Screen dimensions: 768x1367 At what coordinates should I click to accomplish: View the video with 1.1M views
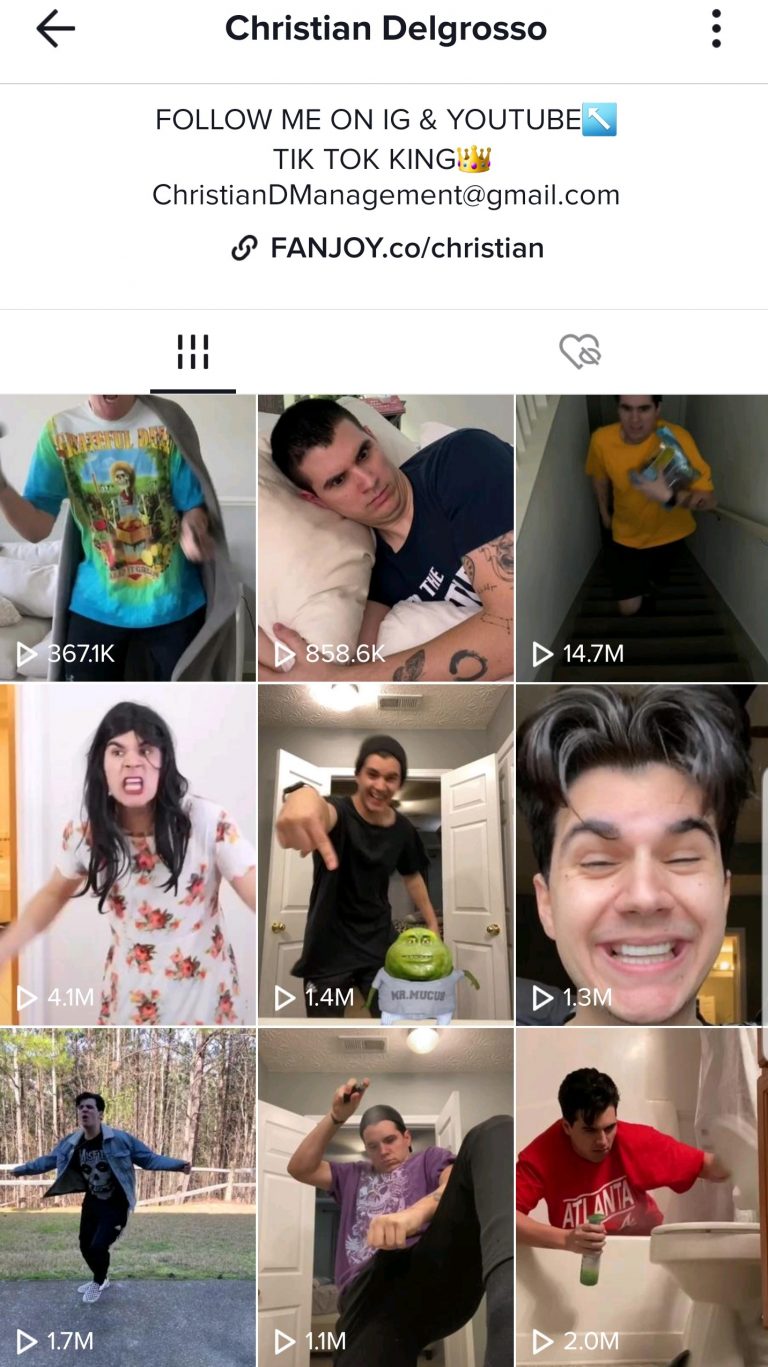tap(386, 1197)
